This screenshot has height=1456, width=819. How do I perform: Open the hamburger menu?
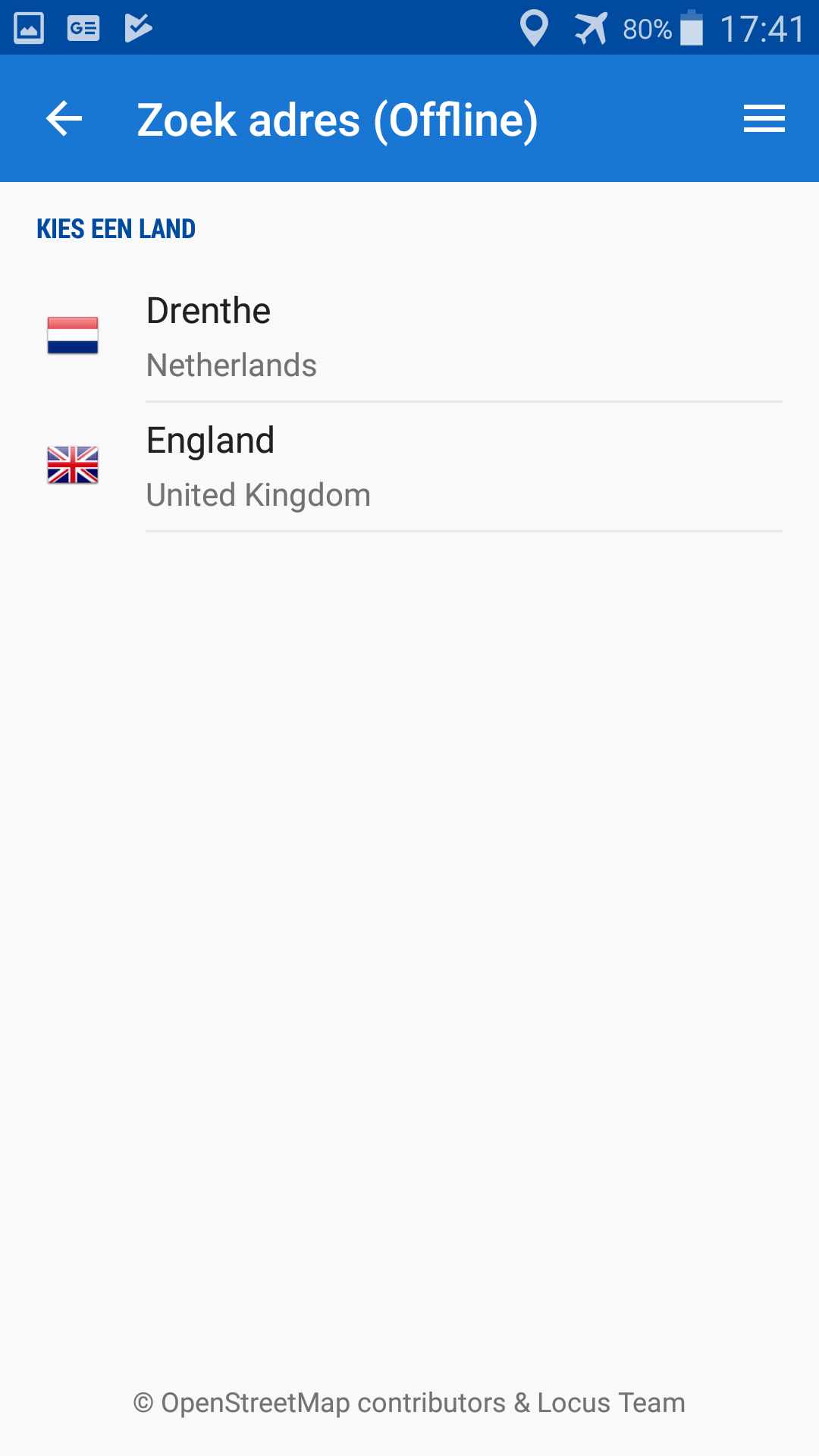[x=764, y=119]
